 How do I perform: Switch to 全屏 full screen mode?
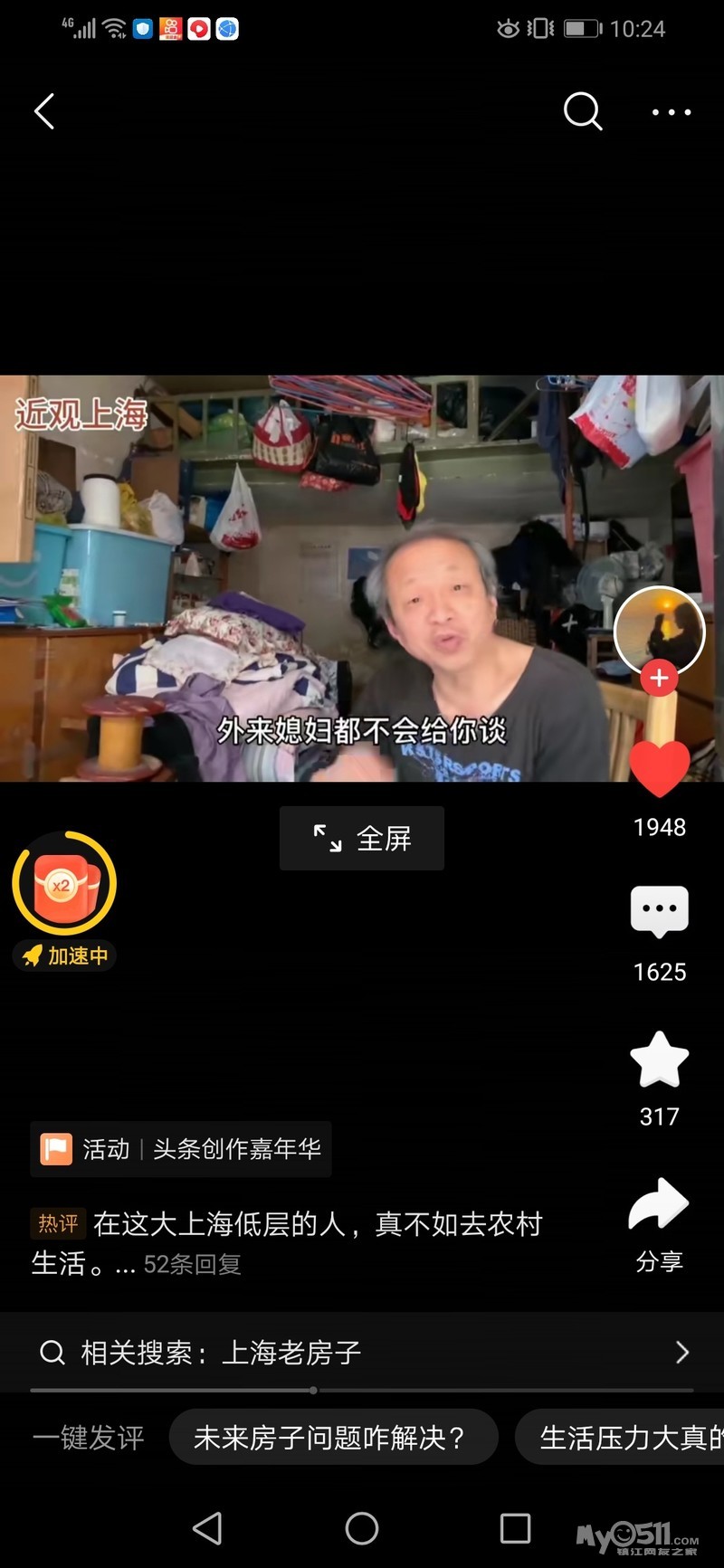pyautogui.click(x=362, y=839)
